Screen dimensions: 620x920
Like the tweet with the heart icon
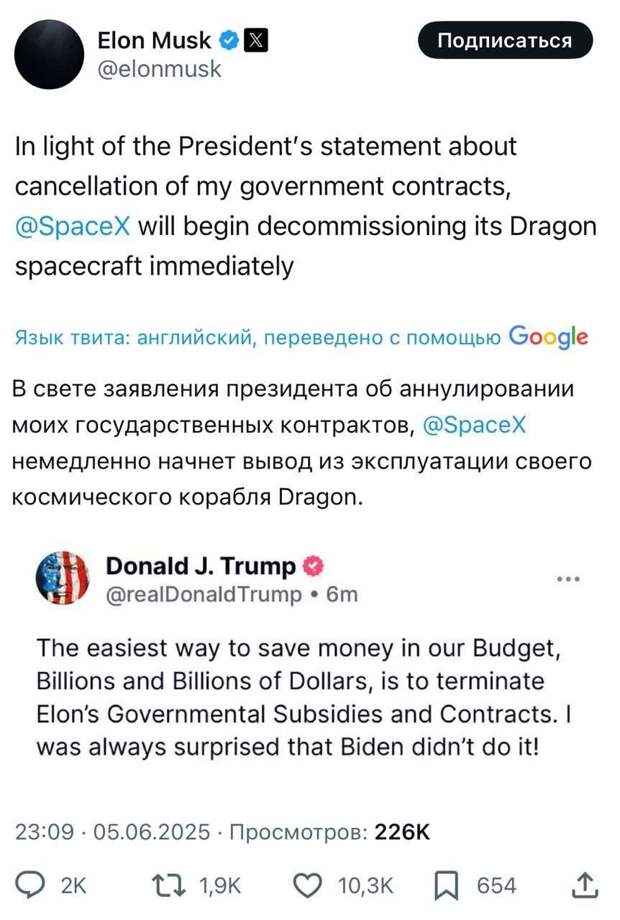[x=307, y=884]
